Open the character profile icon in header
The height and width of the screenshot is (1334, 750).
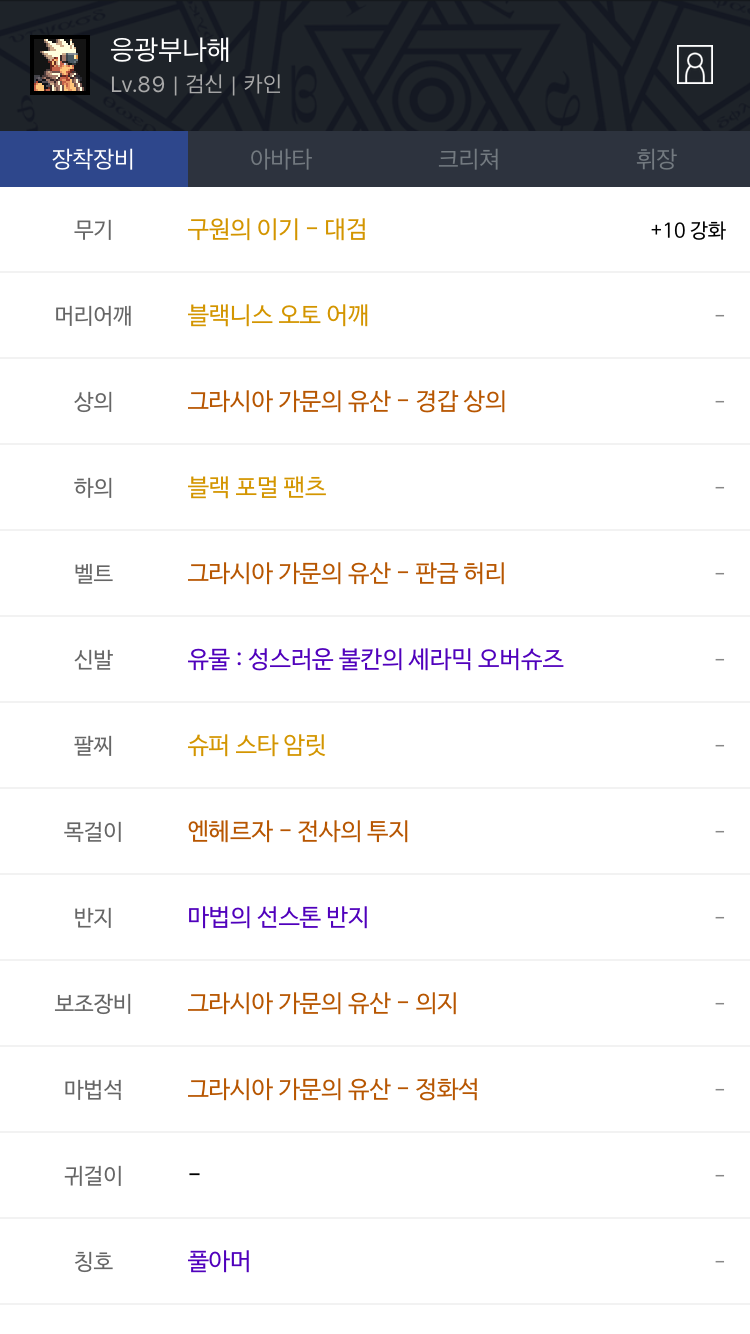coord(694,64)
